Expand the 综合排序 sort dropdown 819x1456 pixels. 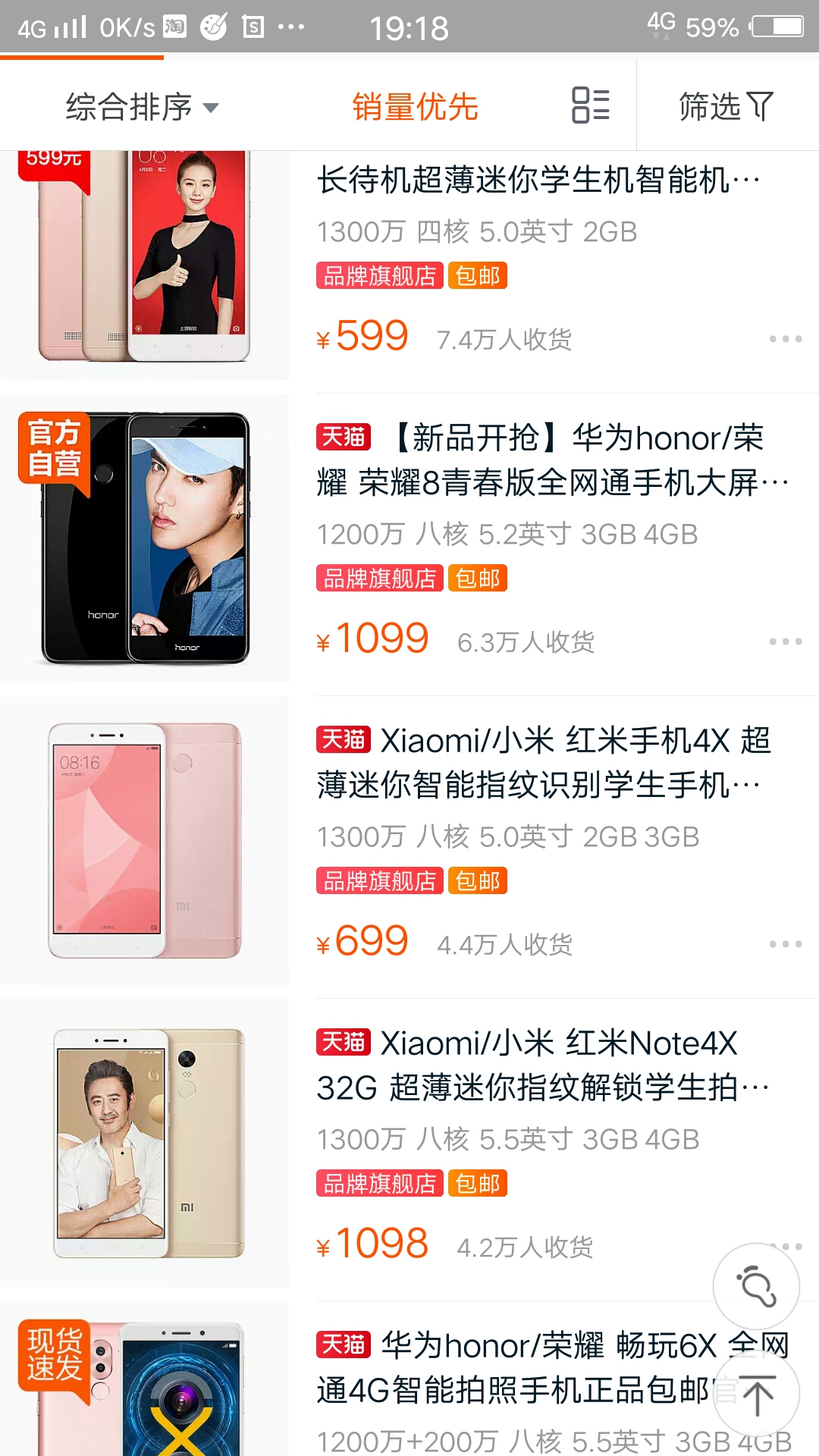(x=142, y=106)
